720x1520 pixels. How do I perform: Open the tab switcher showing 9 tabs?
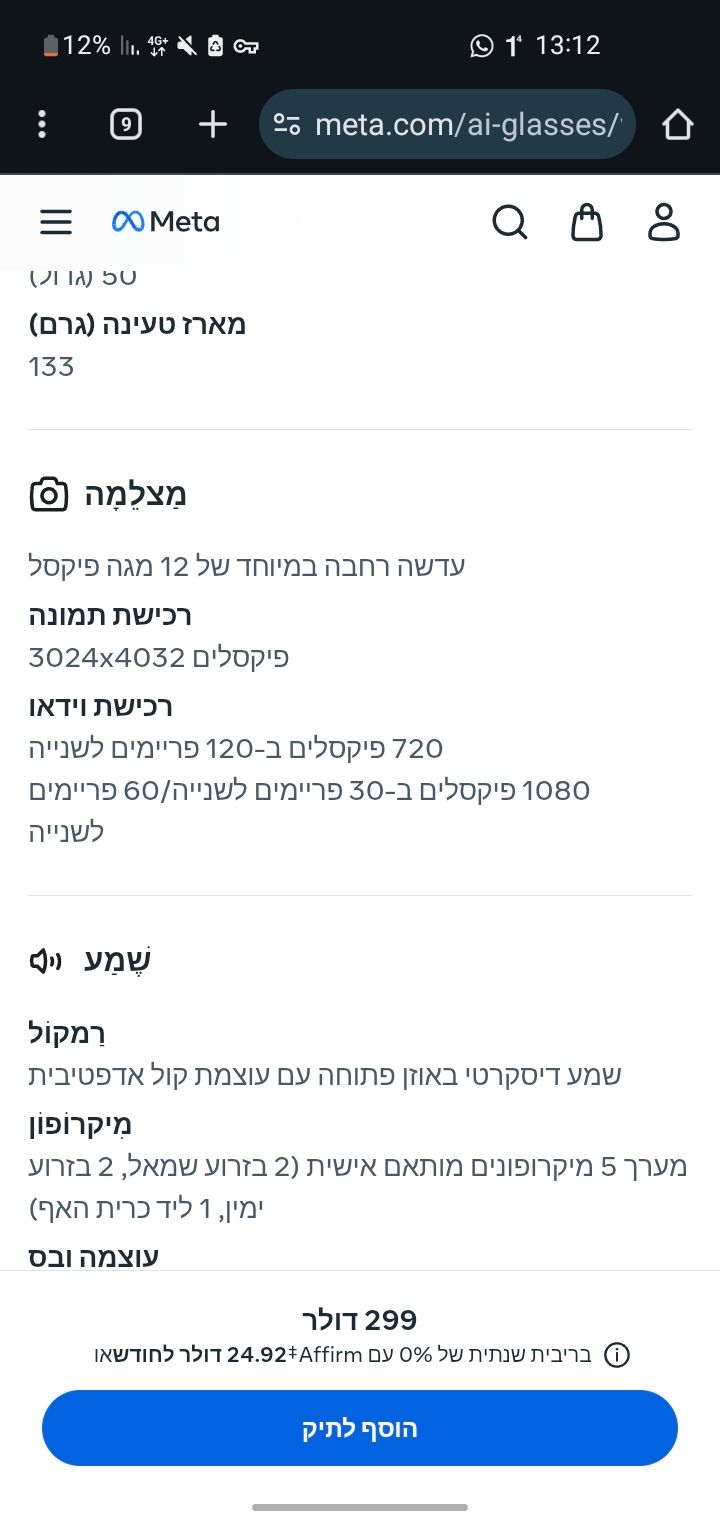[126, 124]
